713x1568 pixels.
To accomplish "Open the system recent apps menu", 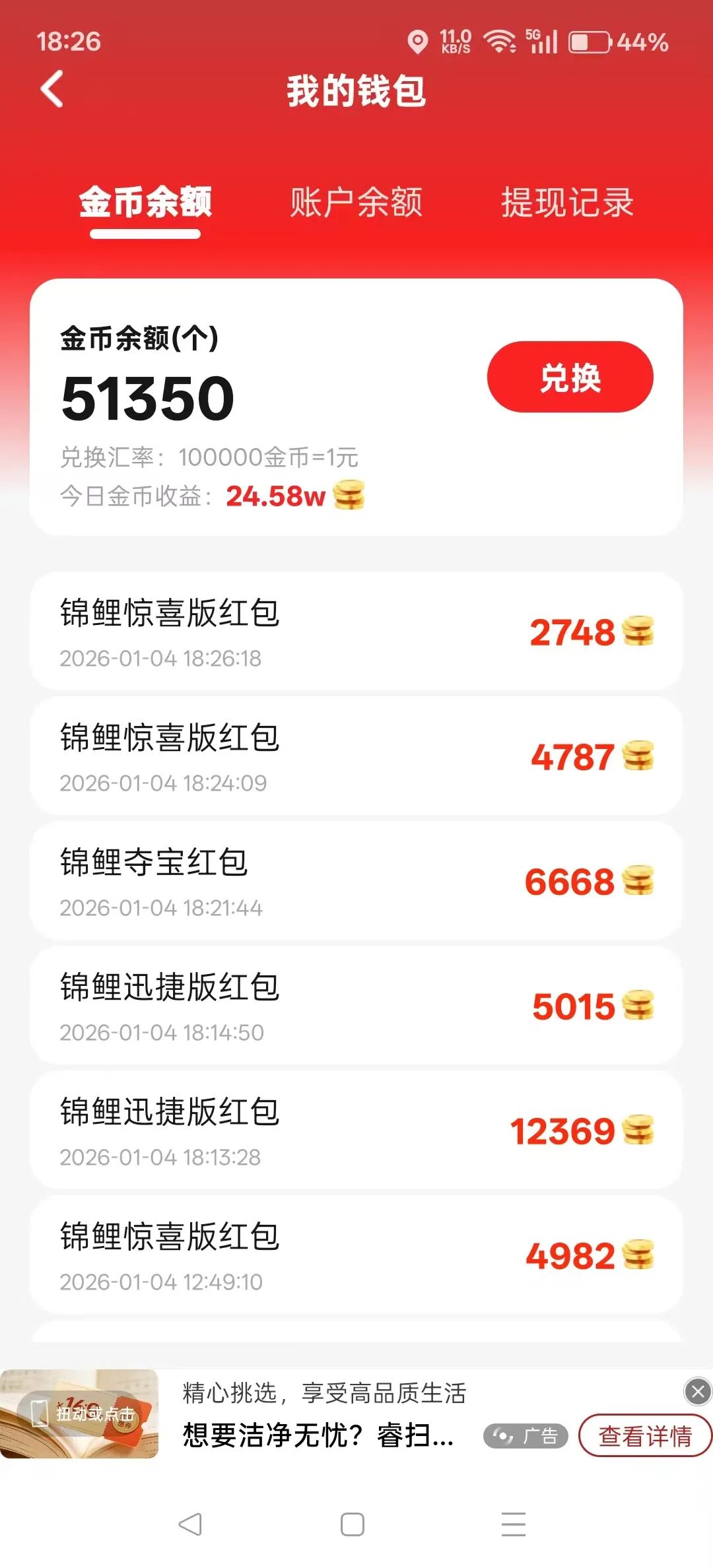I will 513,1524.
